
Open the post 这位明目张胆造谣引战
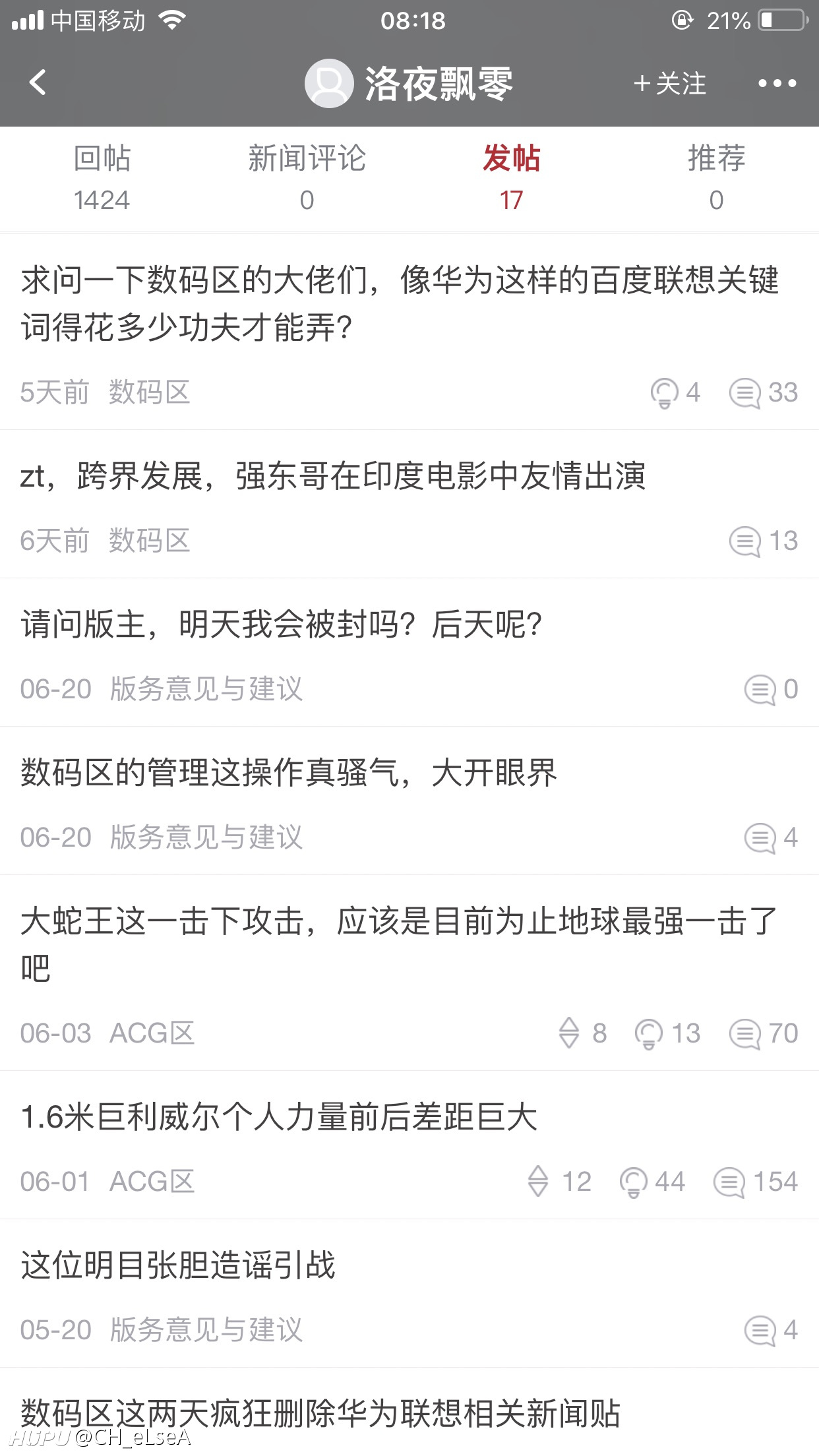[x=409, y=1294]
